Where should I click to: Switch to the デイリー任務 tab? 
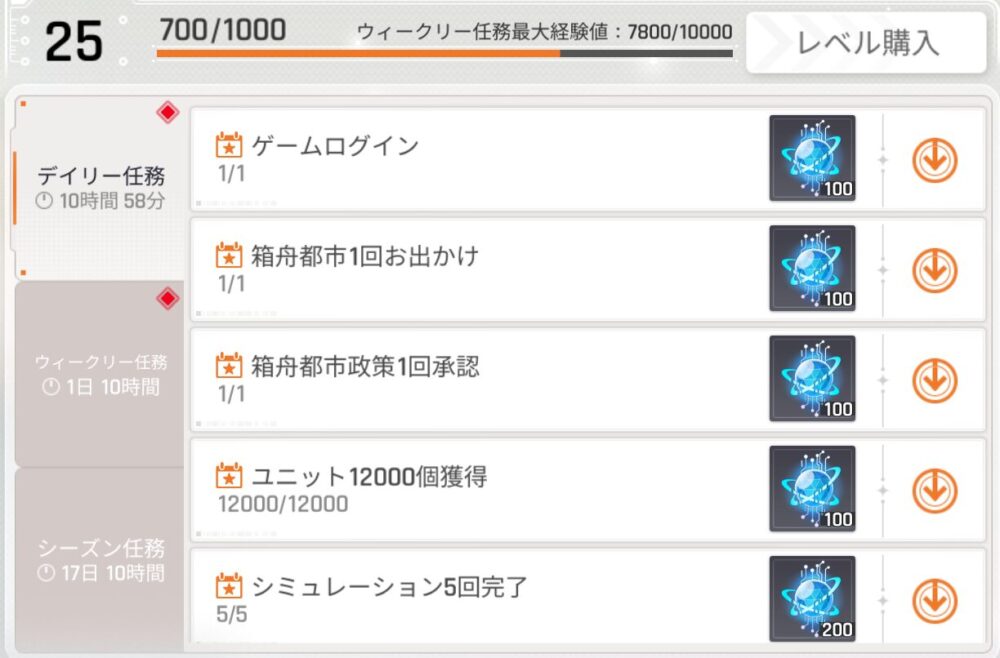click(100, 187)
